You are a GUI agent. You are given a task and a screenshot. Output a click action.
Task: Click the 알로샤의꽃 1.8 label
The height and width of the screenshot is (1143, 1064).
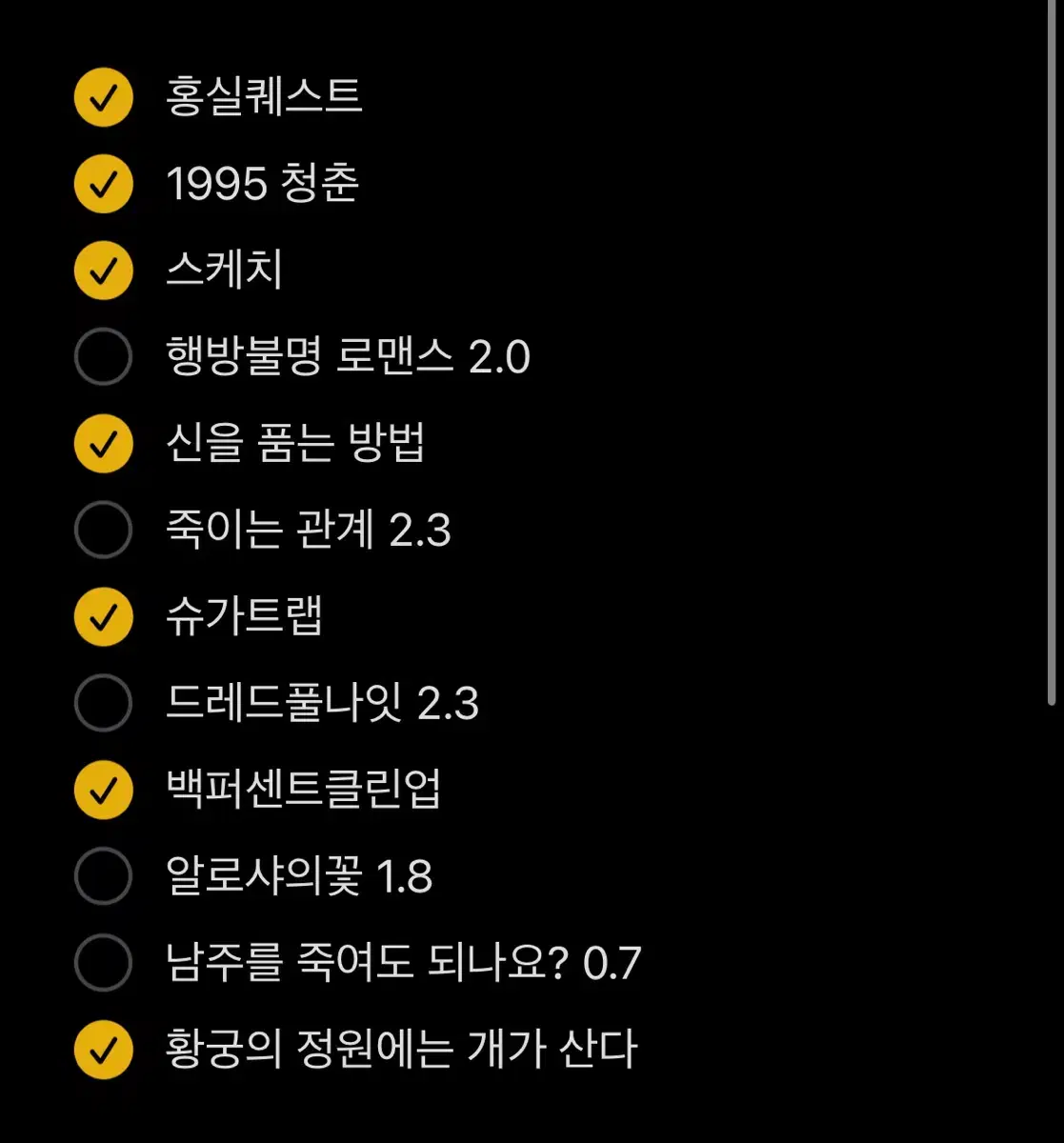(298, 877)
